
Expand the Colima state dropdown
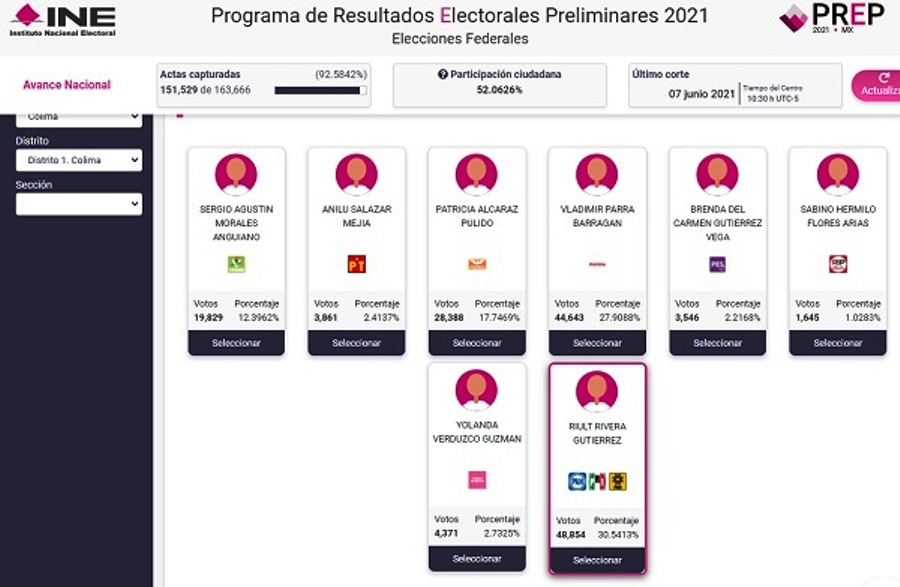click(78, 117)
